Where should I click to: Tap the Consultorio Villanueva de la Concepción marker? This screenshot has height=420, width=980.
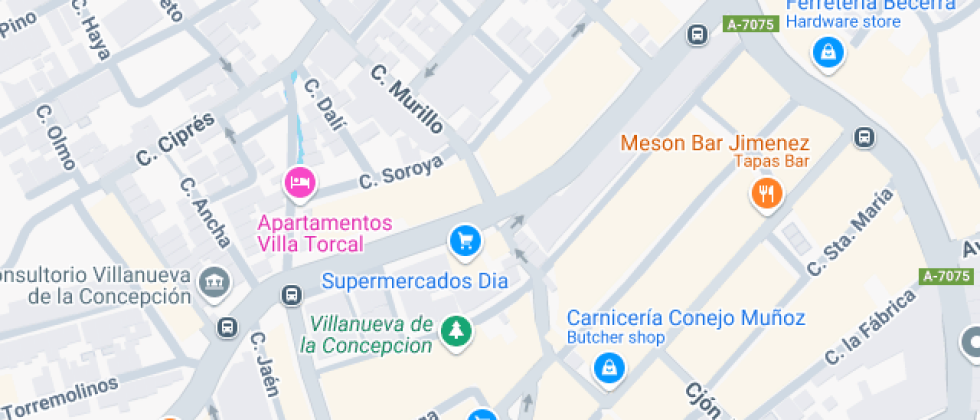pyautogui.click(x=212, y=281)
